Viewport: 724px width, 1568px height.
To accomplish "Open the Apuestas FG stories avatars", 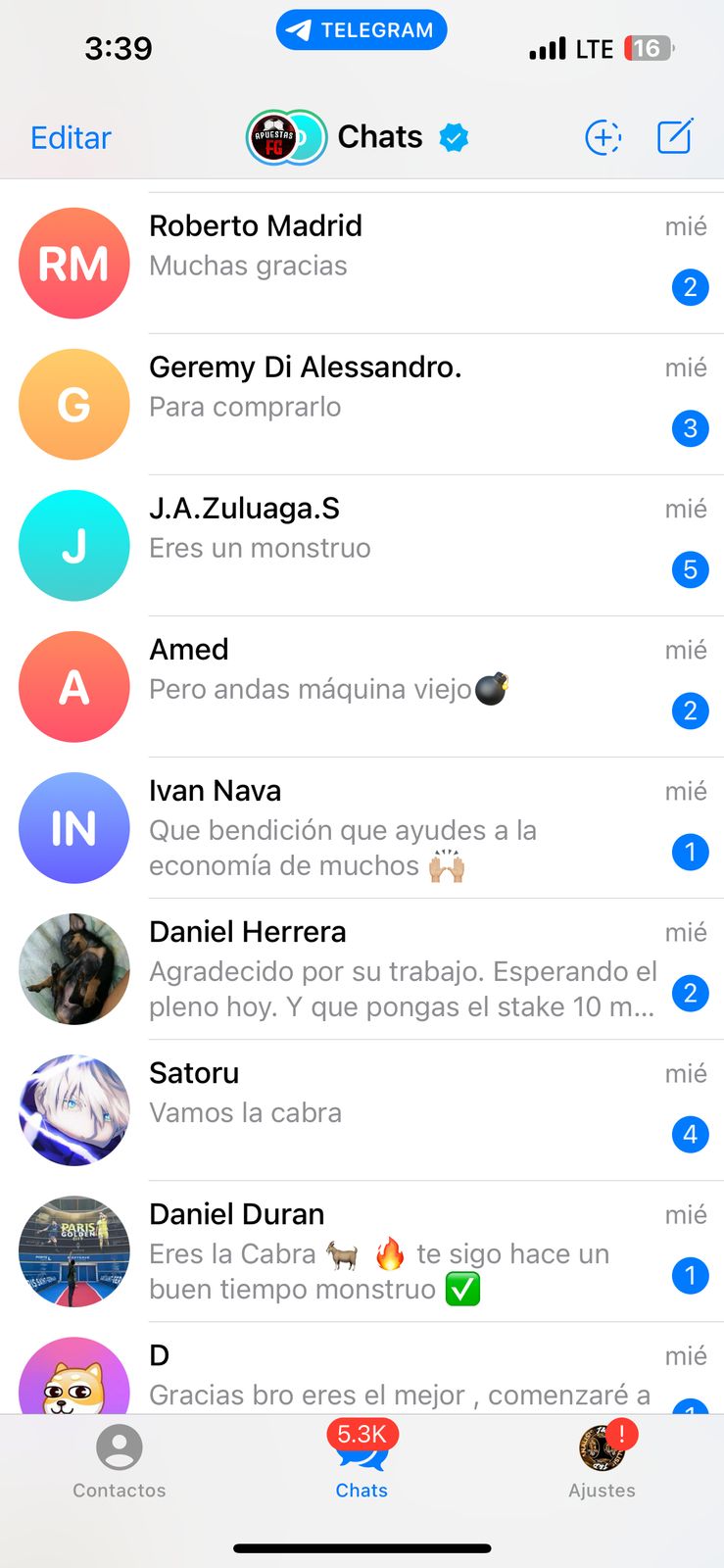I will [x=285, y=138].
